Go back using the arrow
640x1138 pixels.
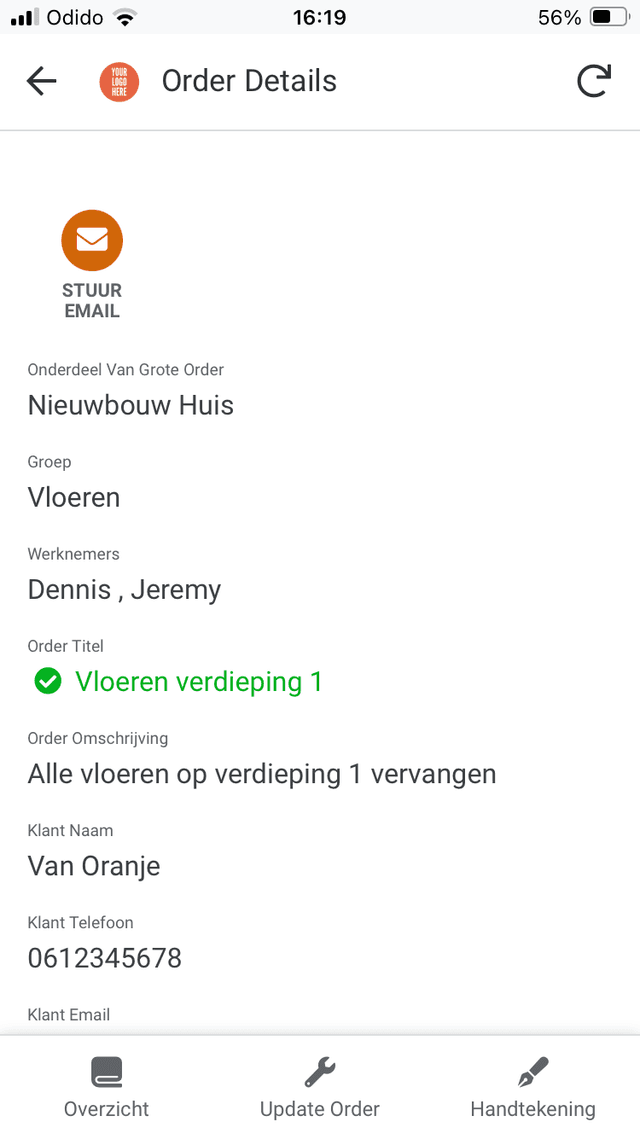click(42, 81)
